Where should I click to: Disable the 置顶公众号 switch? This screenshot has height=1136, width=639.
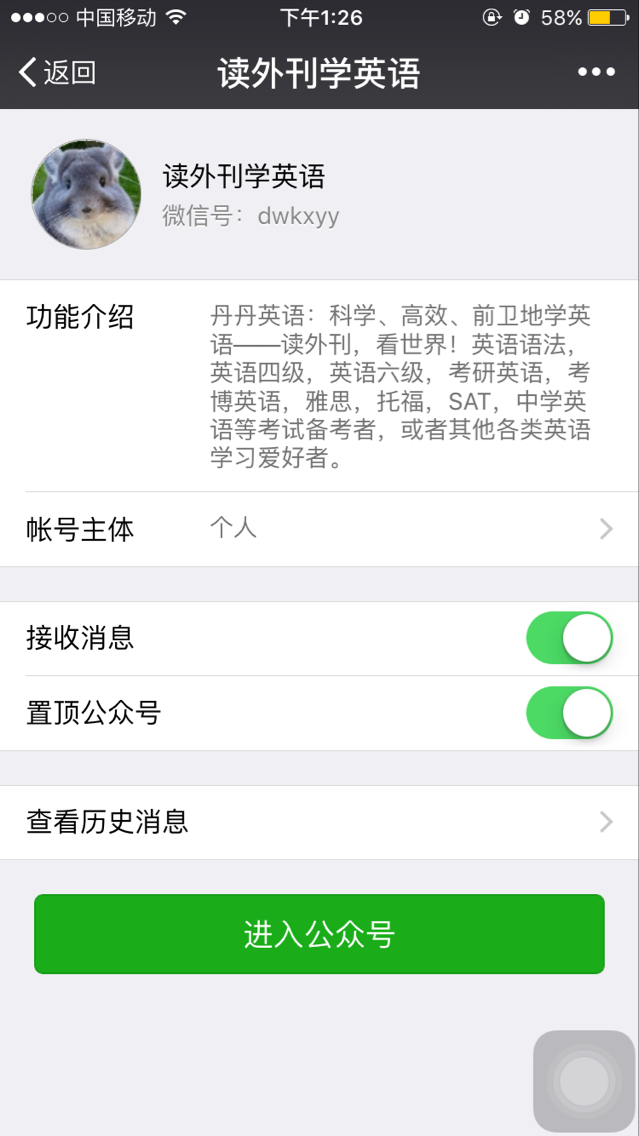(569, 713)
